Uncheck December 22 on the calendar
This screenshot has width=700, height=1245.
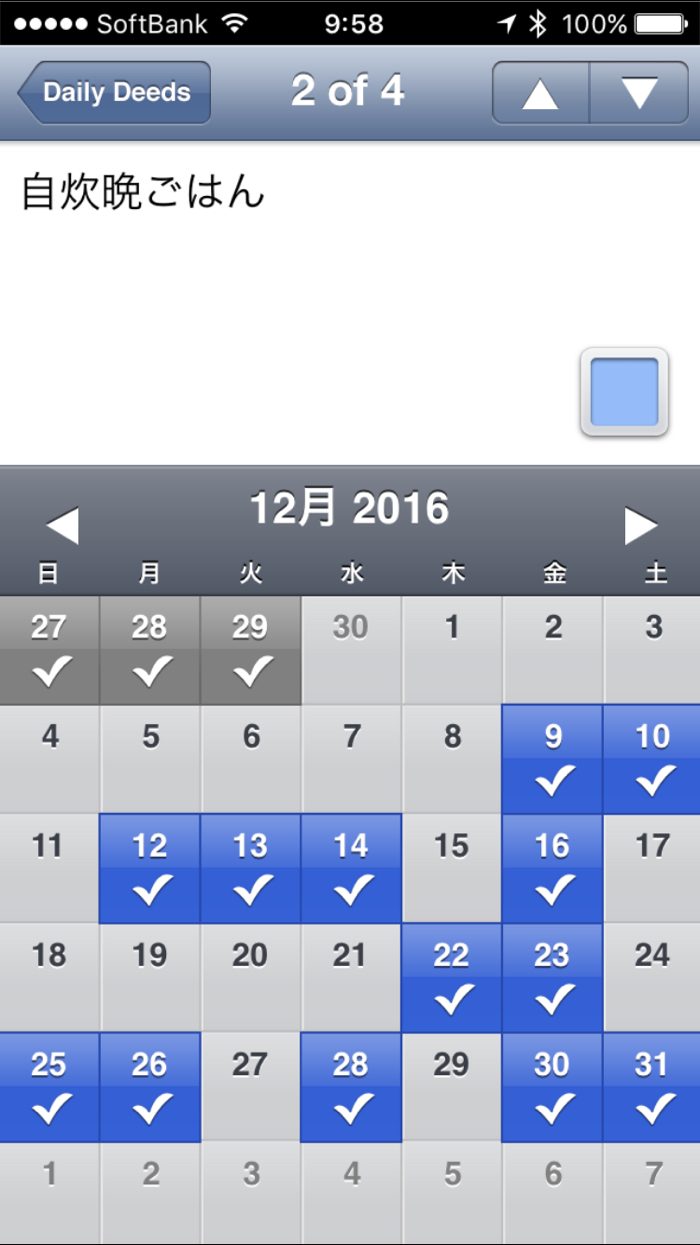click(x=451, y=977)
